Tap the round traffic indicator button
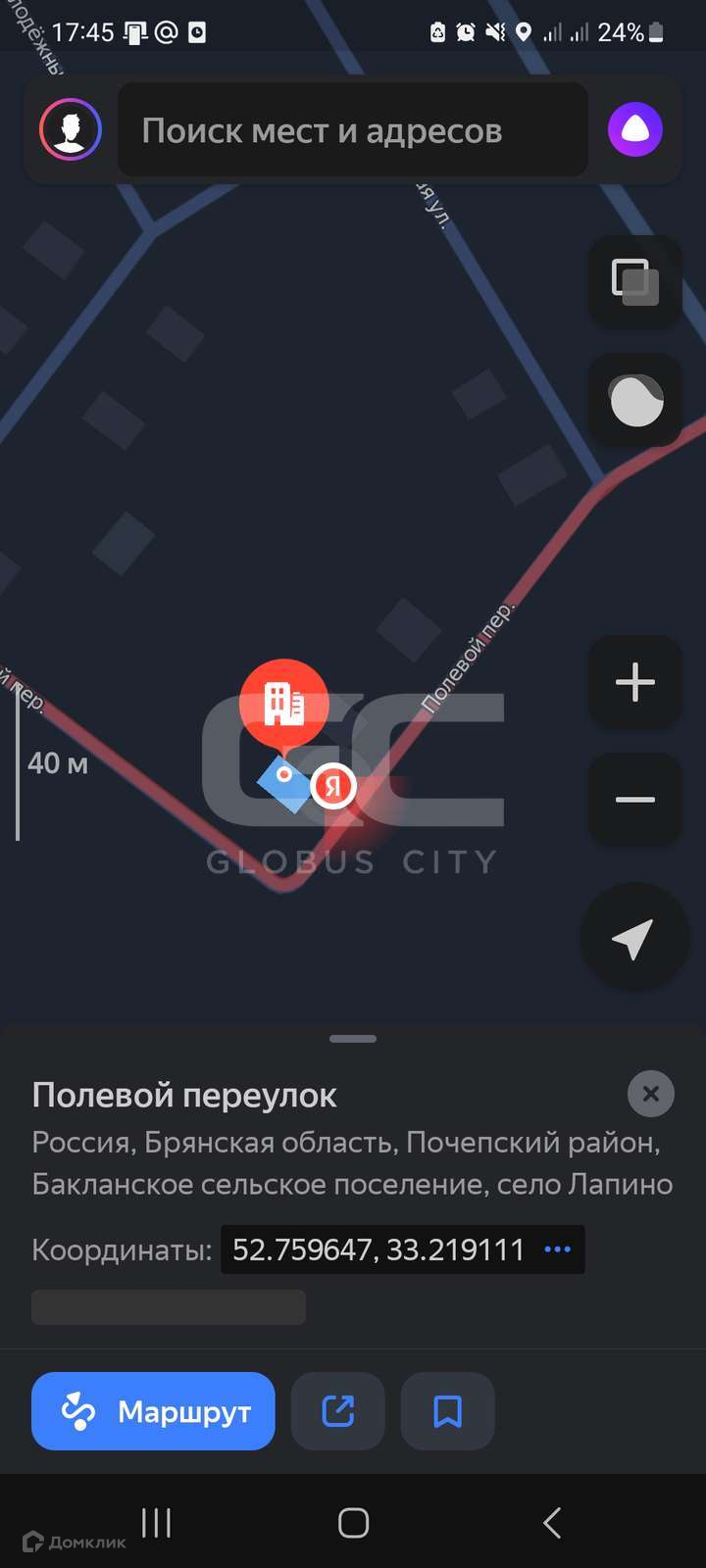 (634, 400)
